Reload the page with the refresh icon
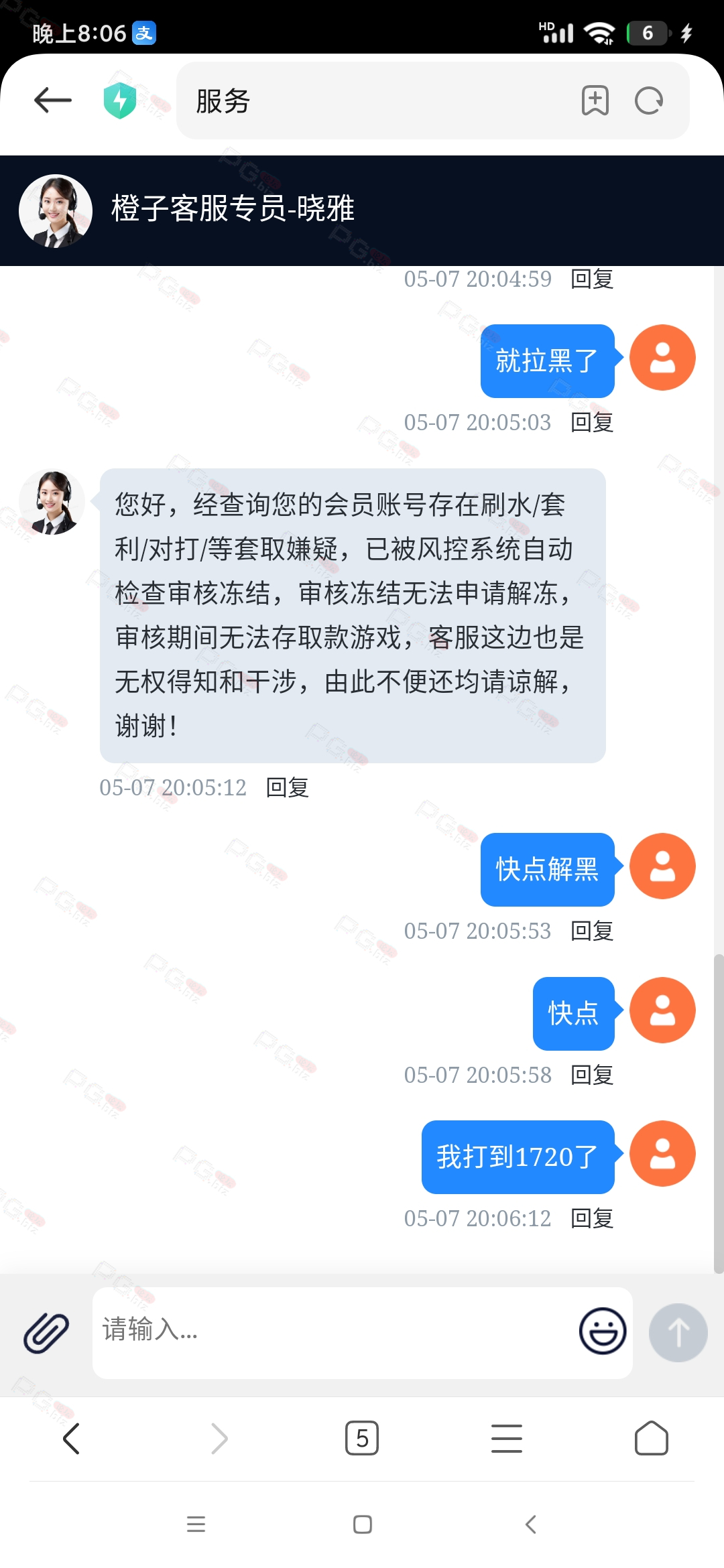 coord(649,101)
